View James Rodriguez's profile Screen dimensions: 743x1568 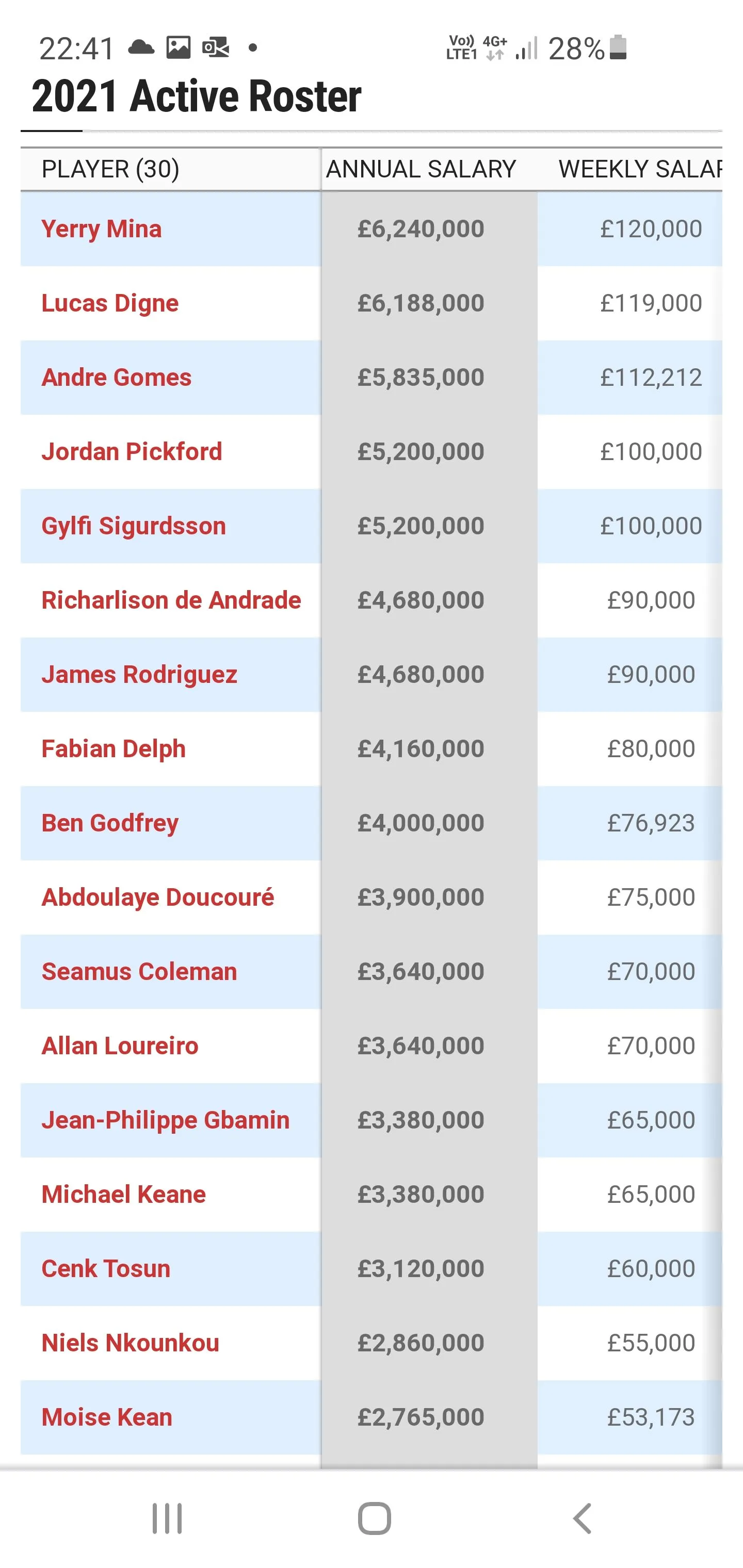point(139,675)
